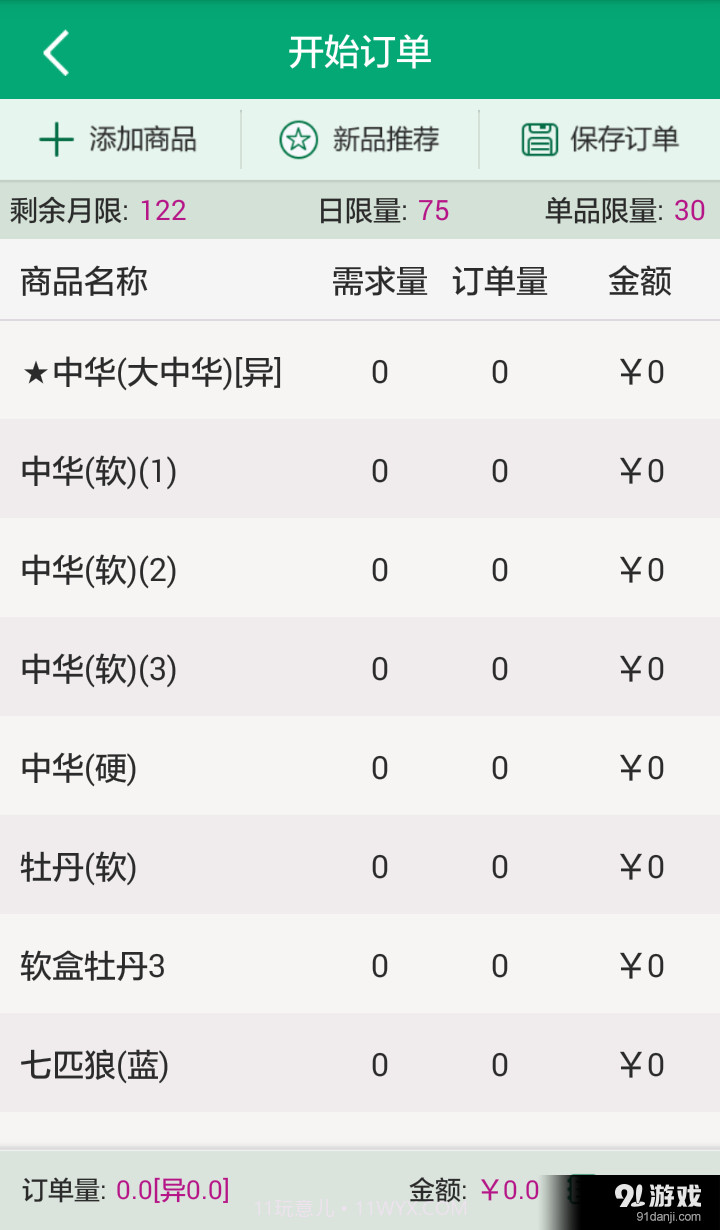Tap the 剩余月限 value 122
The image size is (720, 1230).
pos(163,211)
